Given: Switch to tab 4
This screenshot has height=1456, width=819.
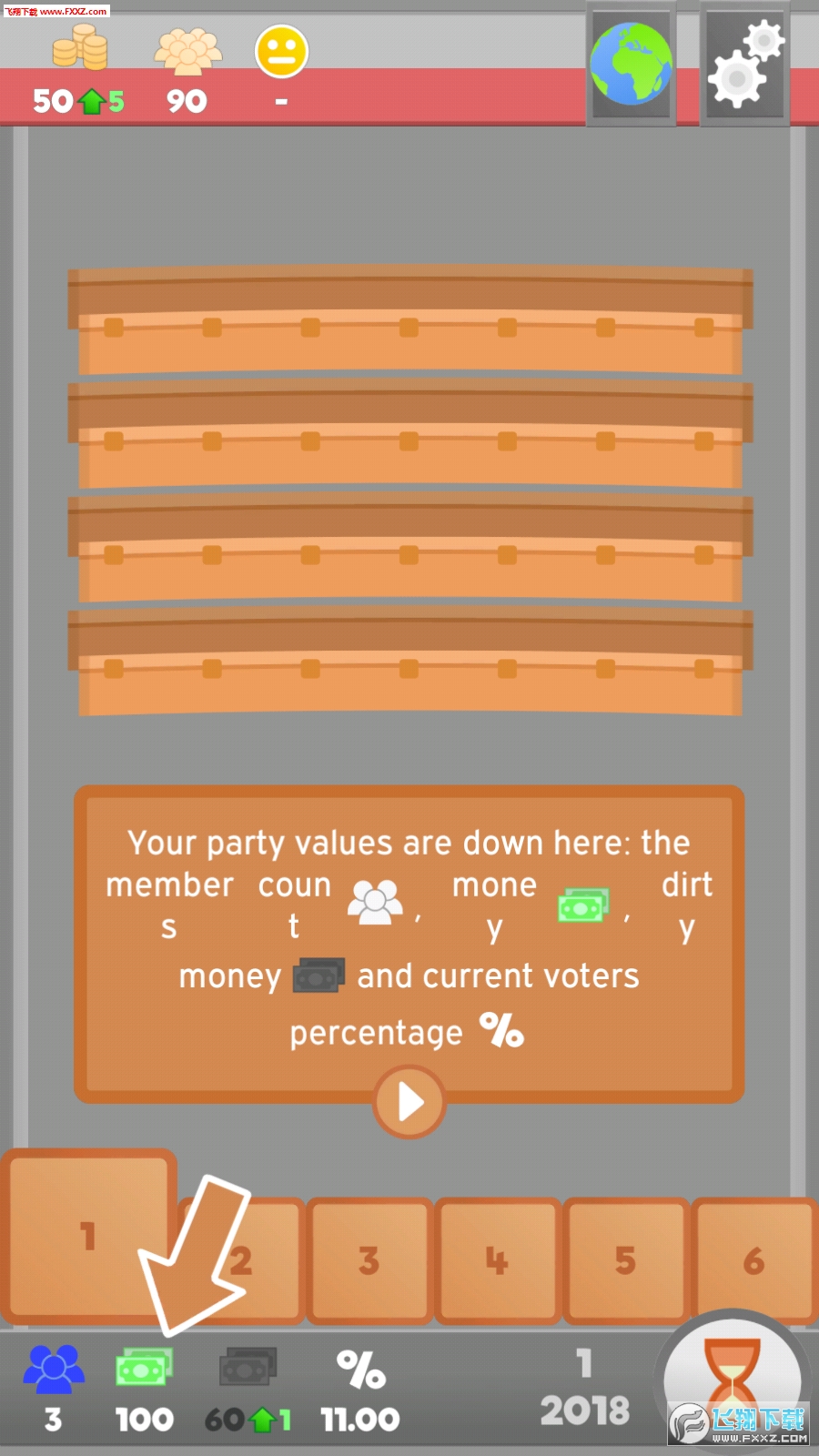Looking at the screenshot, I should pyautogui.click(x=497, y=1260).
